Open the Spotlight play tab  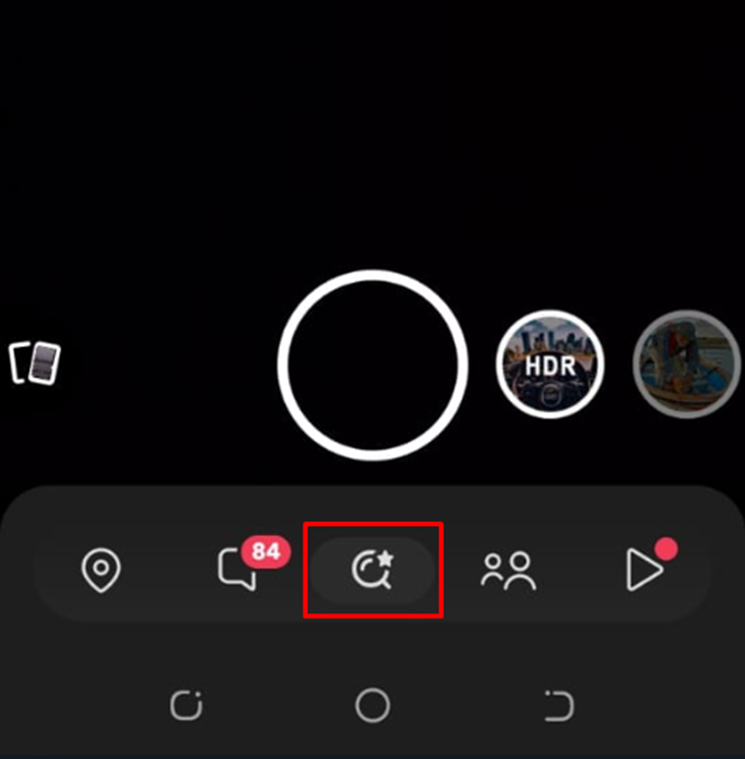[643, 570]
